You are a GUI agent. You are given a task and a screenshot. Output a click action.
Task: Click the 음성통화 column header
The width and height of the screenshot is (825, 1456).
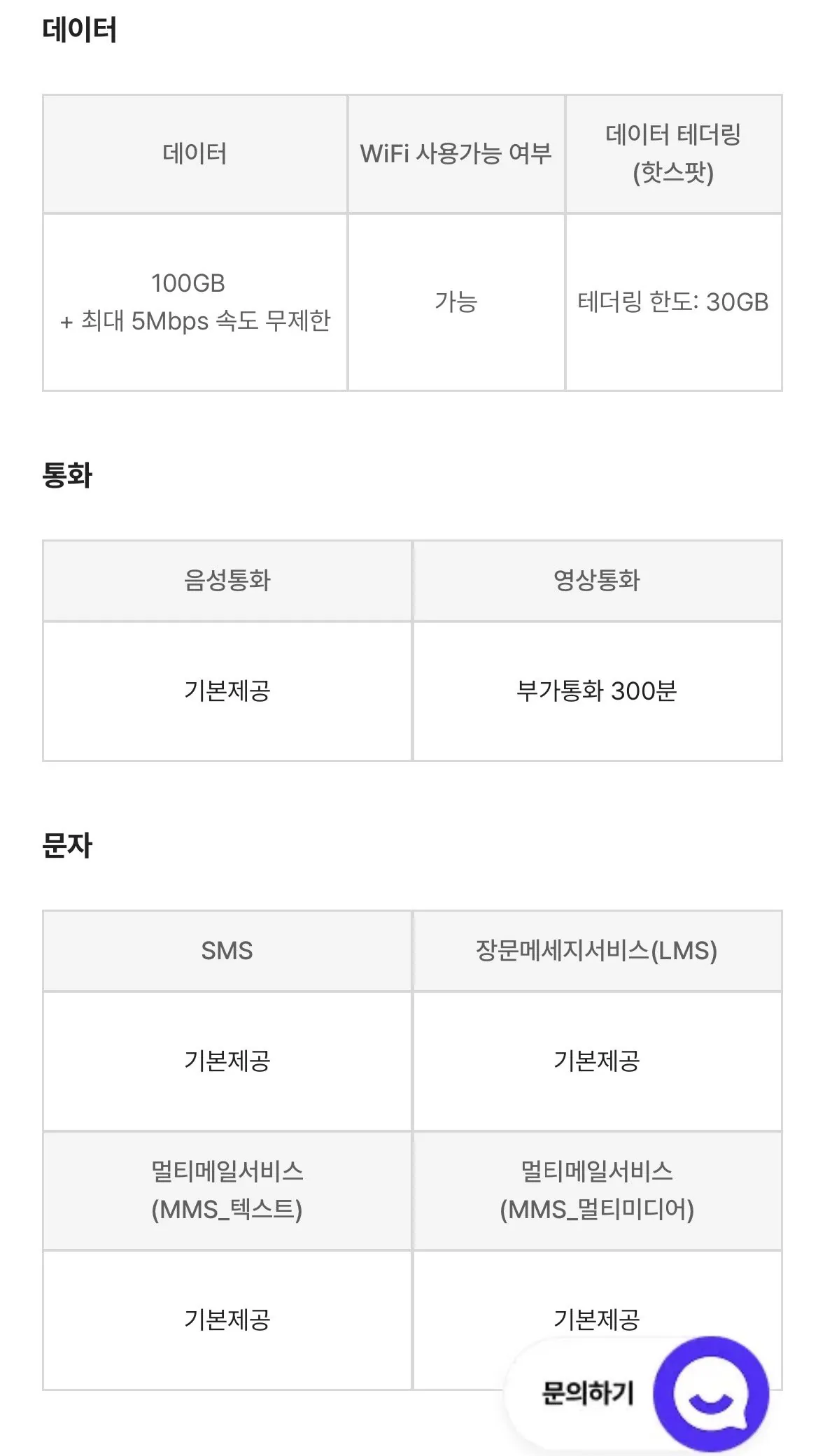tap(227, 579)
